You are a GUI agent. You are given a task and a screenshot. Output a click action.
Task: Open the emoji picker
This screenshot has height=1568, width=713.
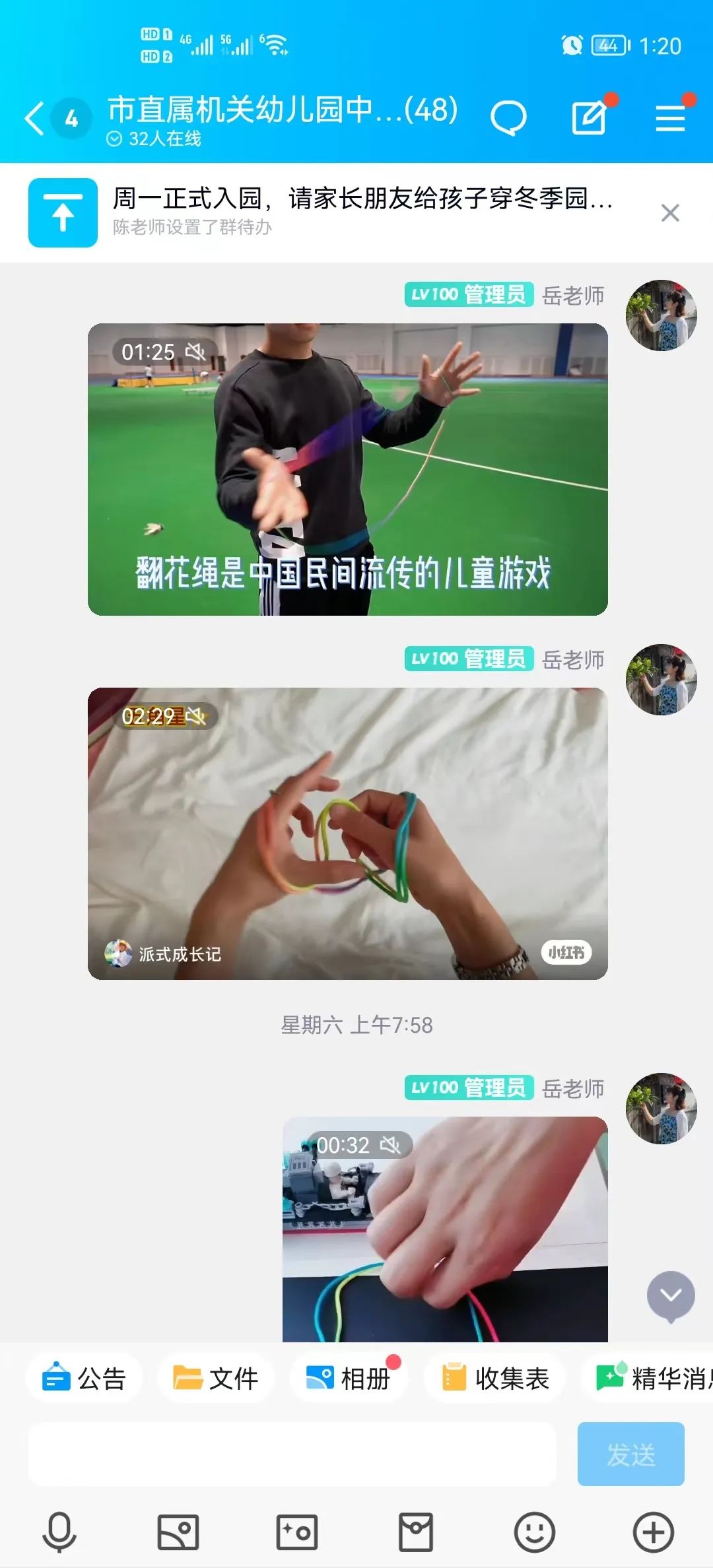[x=534, y=1532]
